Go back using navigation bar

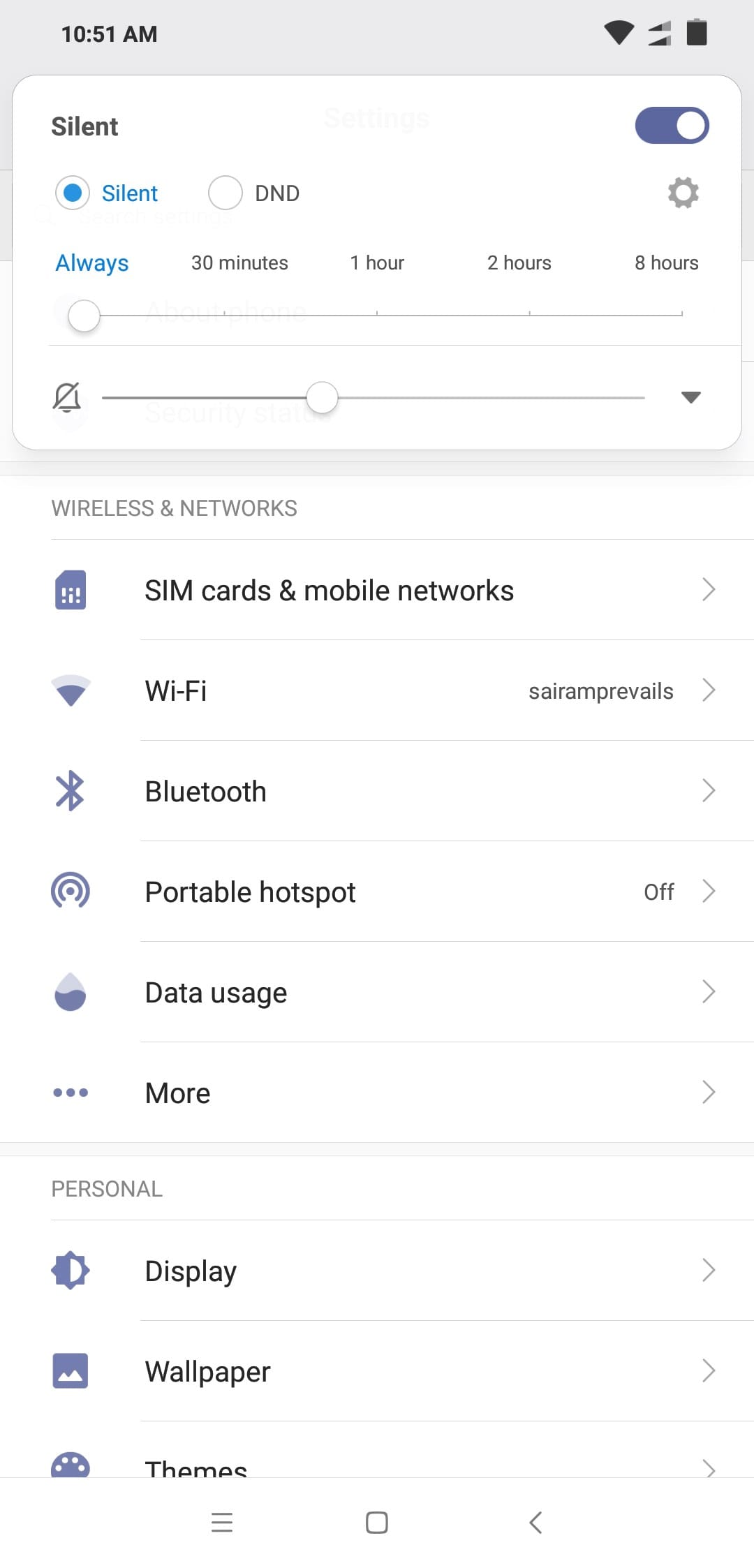(535, 1523)
